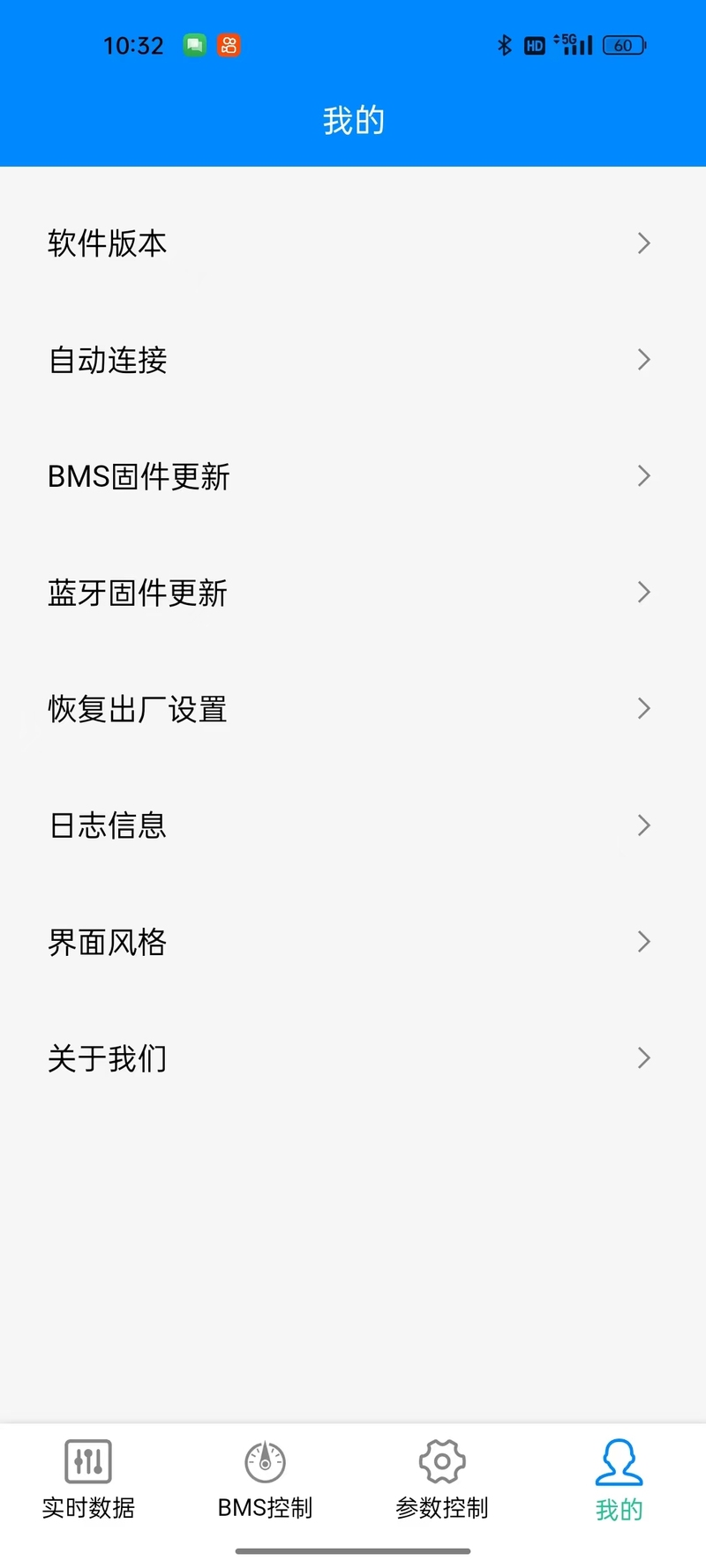Select BMS固件更新 option

353,476
